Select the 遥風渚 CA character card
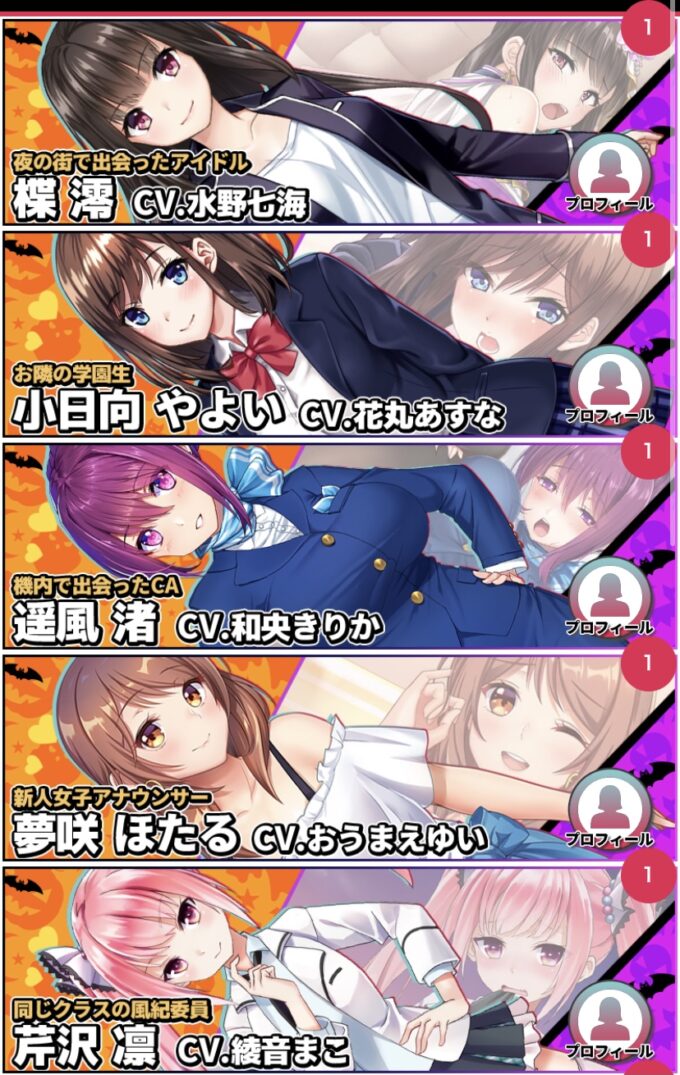The image size is (680, 1075). click(x=300, y=545)
